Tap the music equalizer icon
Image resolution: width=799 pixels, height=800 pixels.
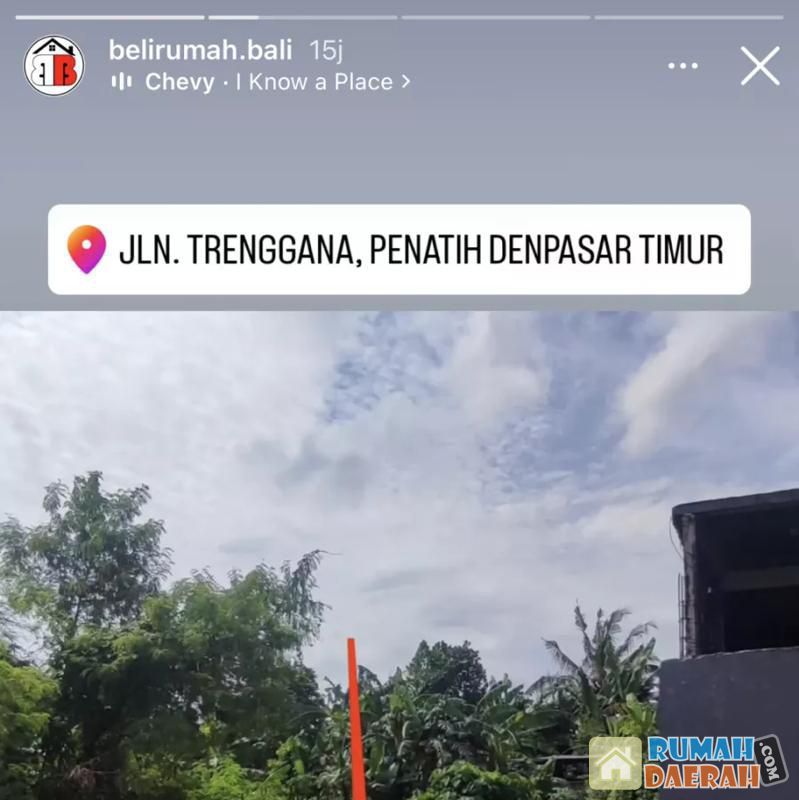coord(122,82)
